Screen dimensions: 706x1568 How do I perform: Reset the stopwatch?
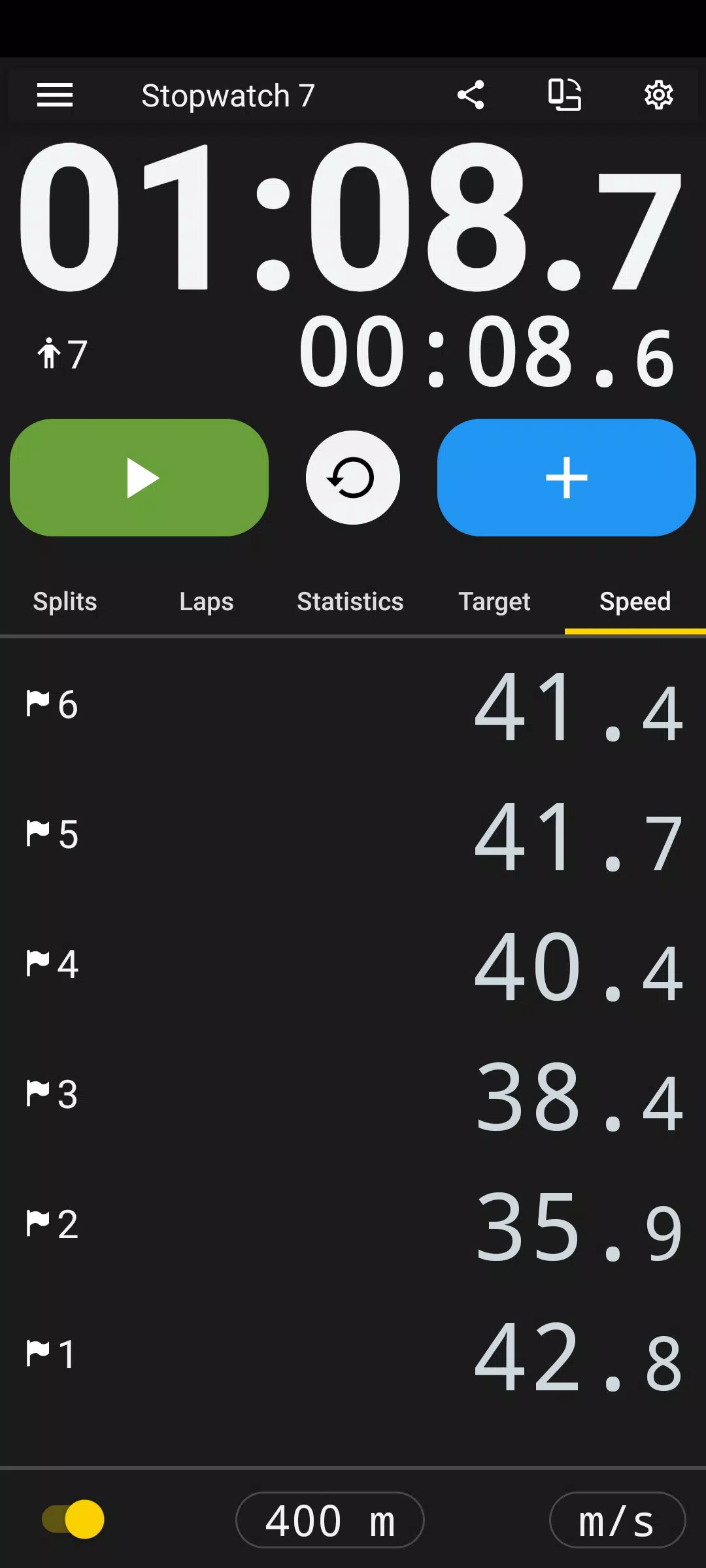pyautogui.click(x=353, y=478)
